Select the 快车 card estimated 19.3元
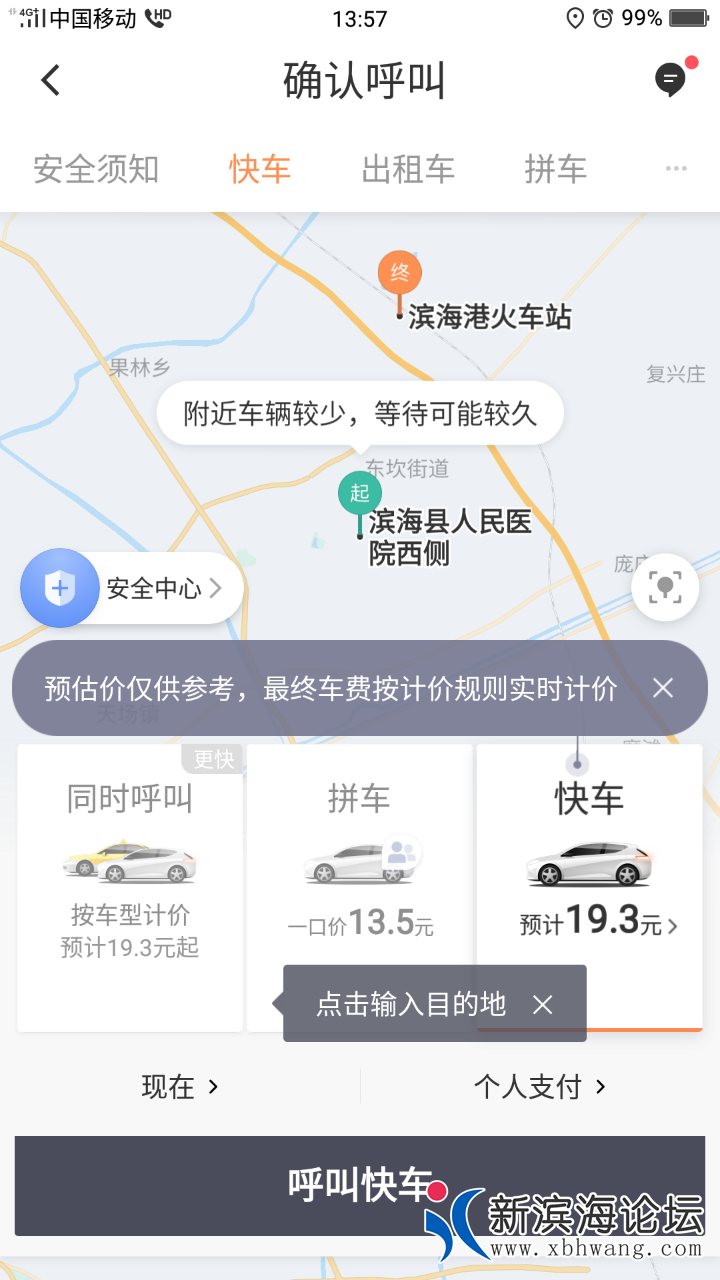The width and height of the screenshot is (720, 1280). [x=590, y=860]
